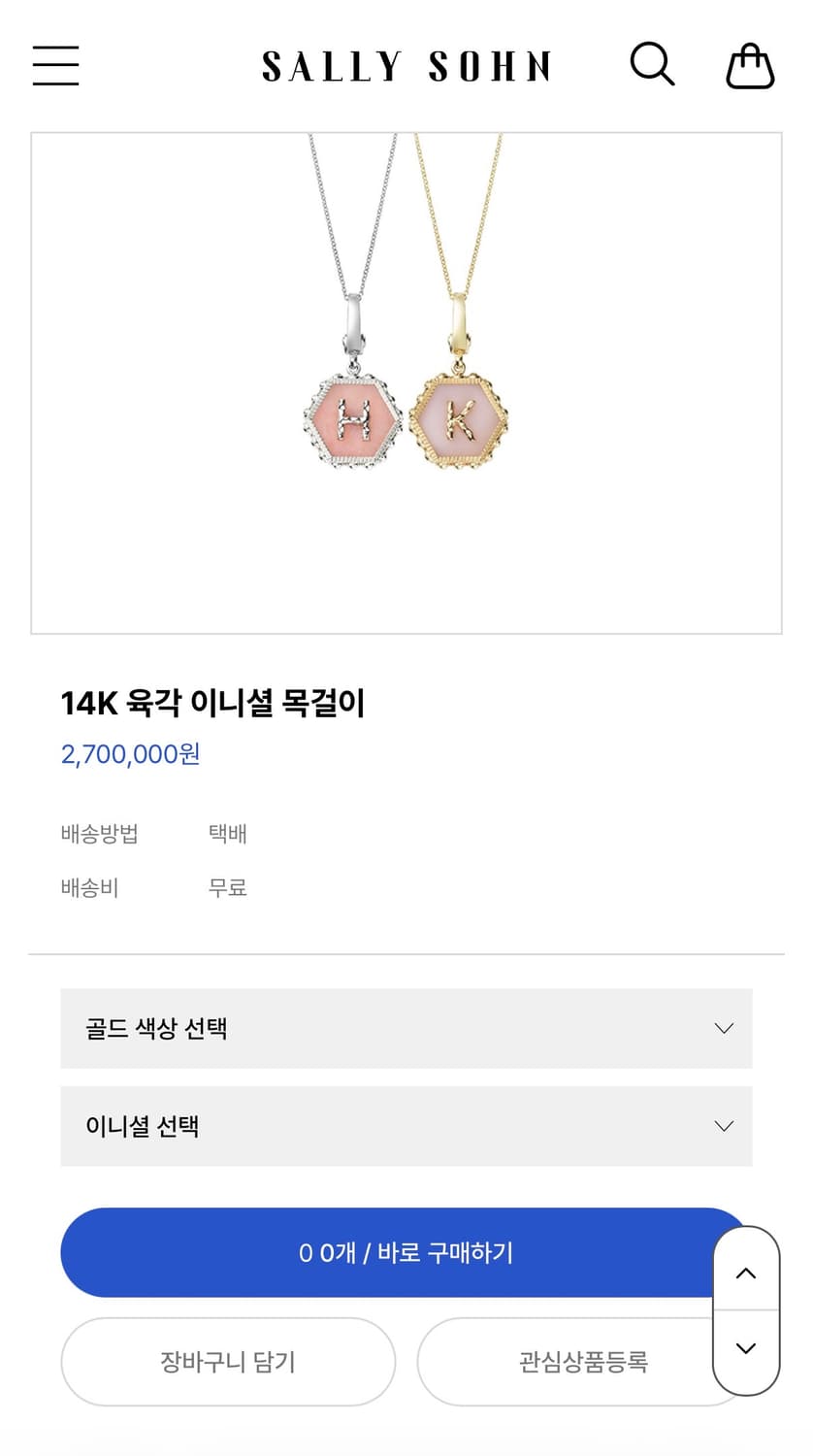Click the blue price text 2,700,000원
Image resolution: width=813 pixels, height=1456 pixels.
coord(132,754)
